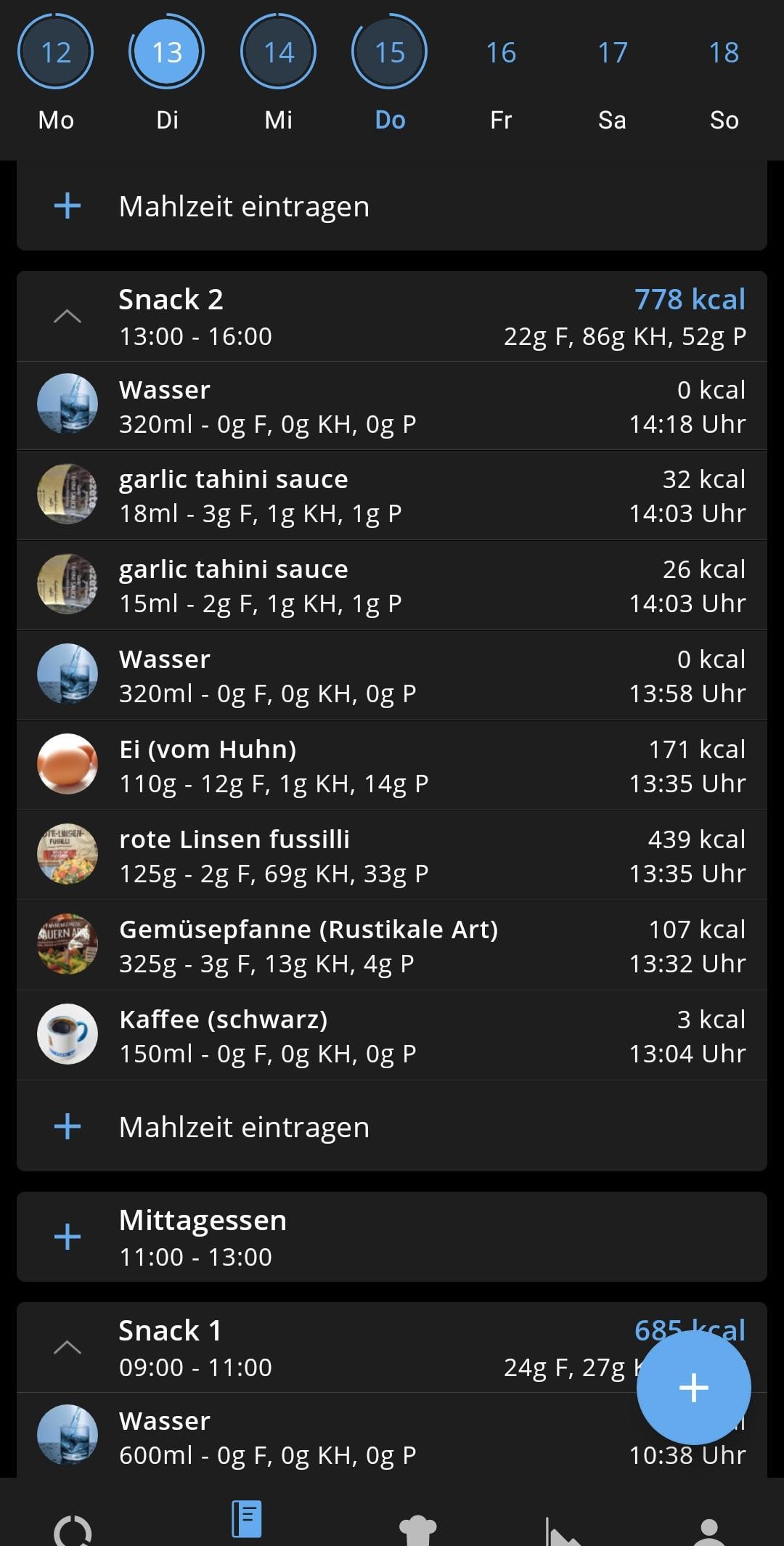Switch to Wednesday the 14th
Screen dimensions: 784x1546
[279, 52]
